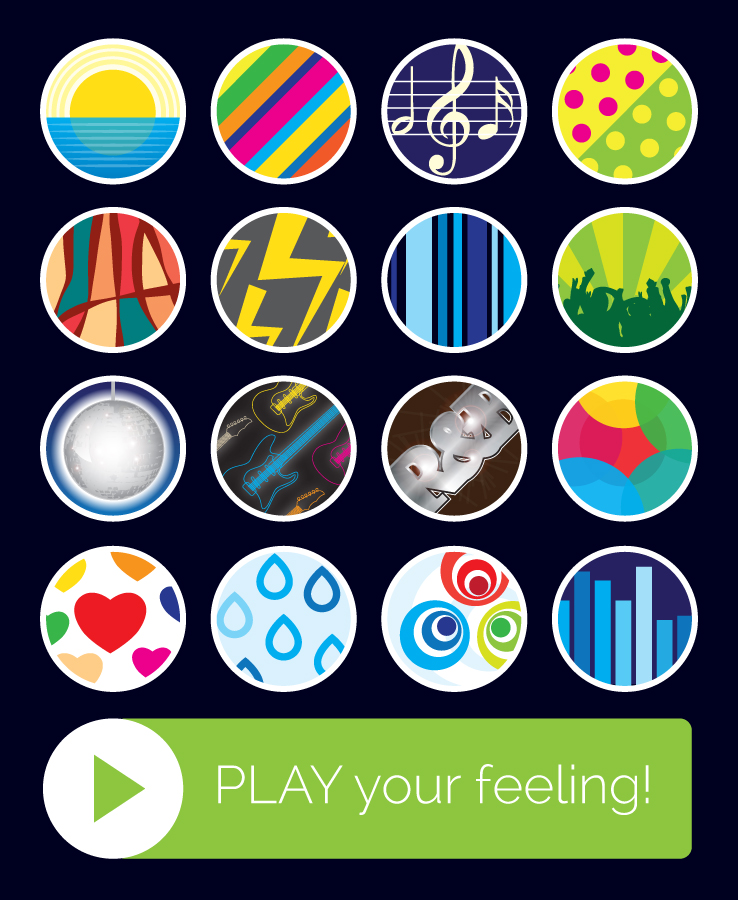Pick the treble clef music notes tile
The image size is (738, 900).
454,111
